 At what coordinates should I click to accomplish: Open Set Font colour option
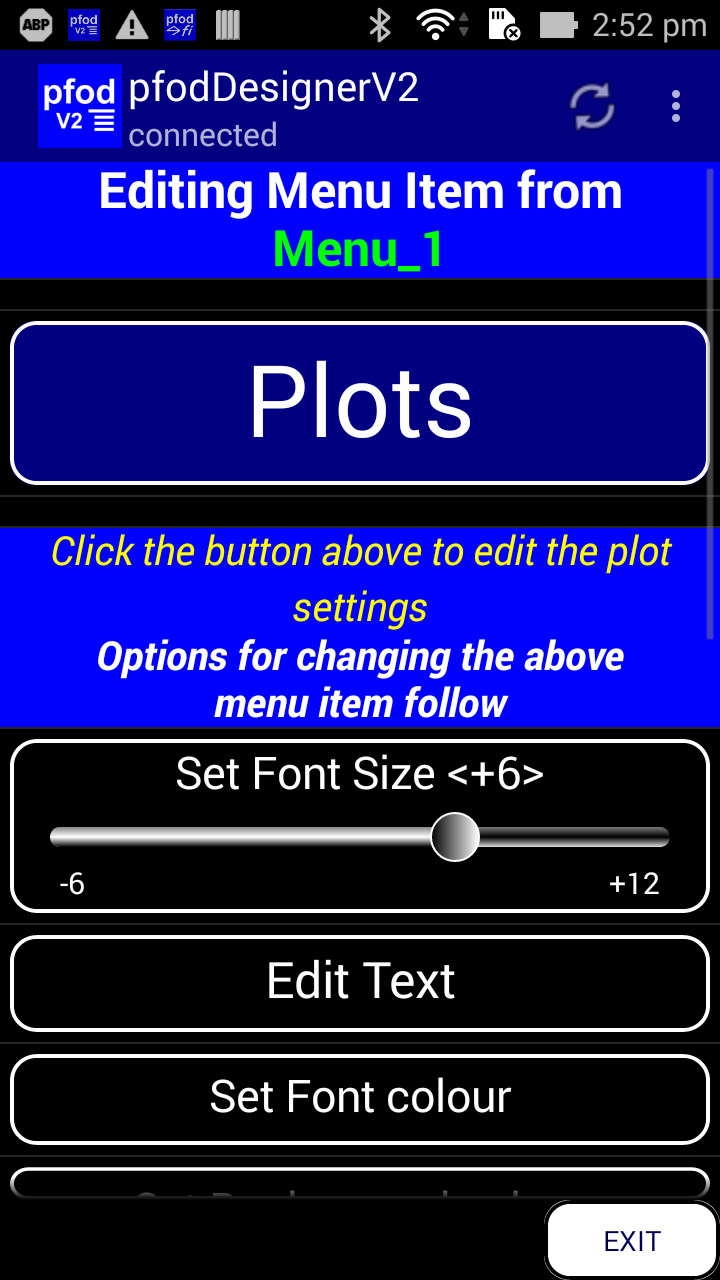[360, 1099]
